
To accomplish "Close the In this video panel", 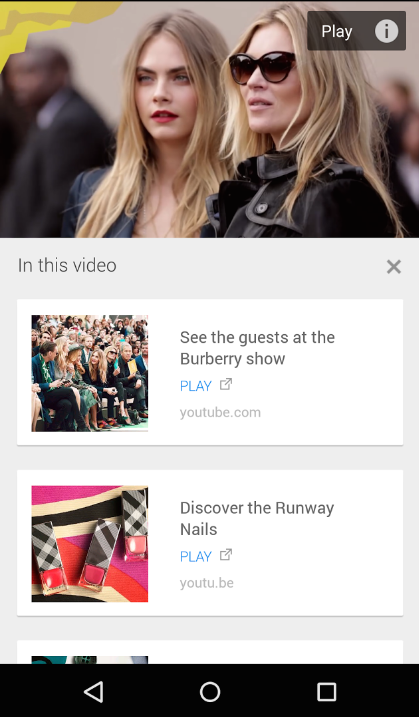I will pyautogui.click(x=393, y=267).
